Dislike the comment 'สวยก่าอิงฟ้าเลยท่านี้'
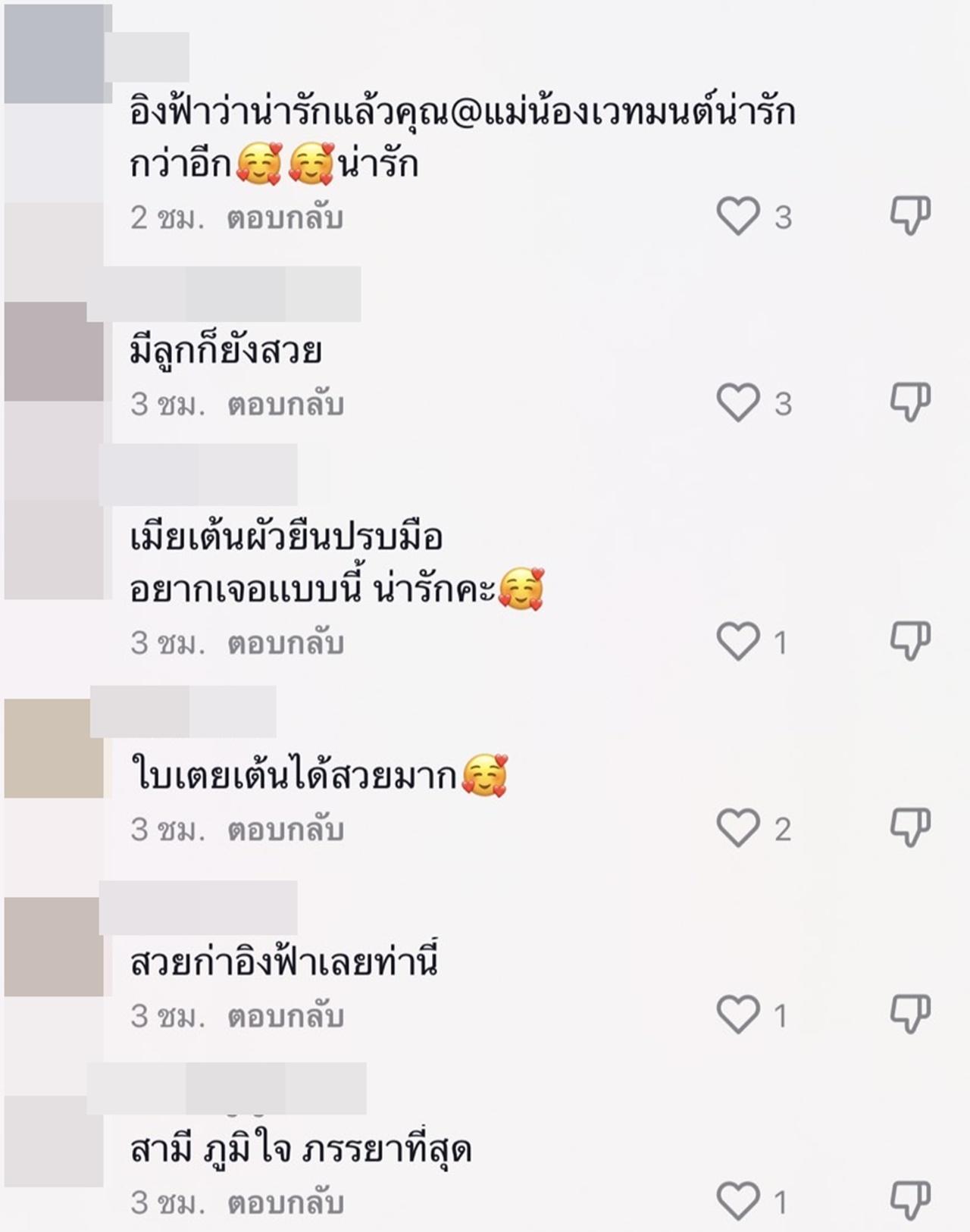The height and width of the screenshot is (1232, 970). tap(909, 1015)
